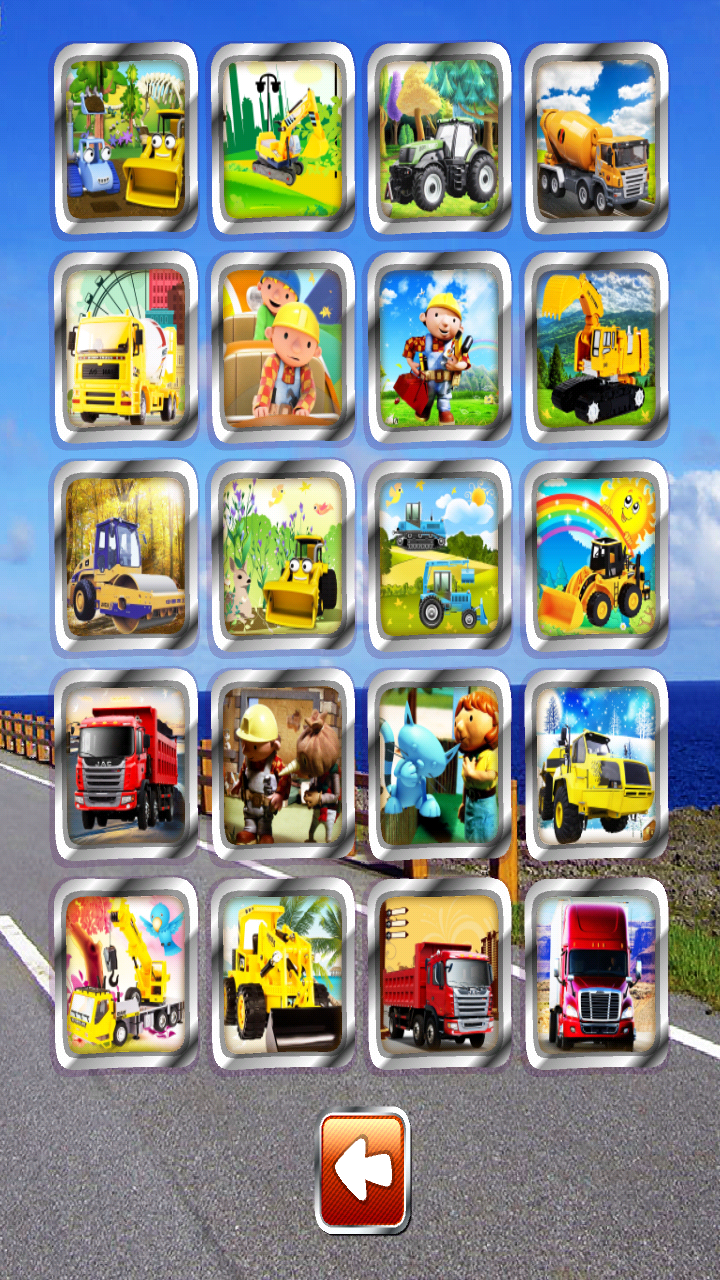Image resolution: width=720 pixels, height=1280 pixels.
Task: Go back using the orange arrow button
Action: click(x=364, y=1171)
